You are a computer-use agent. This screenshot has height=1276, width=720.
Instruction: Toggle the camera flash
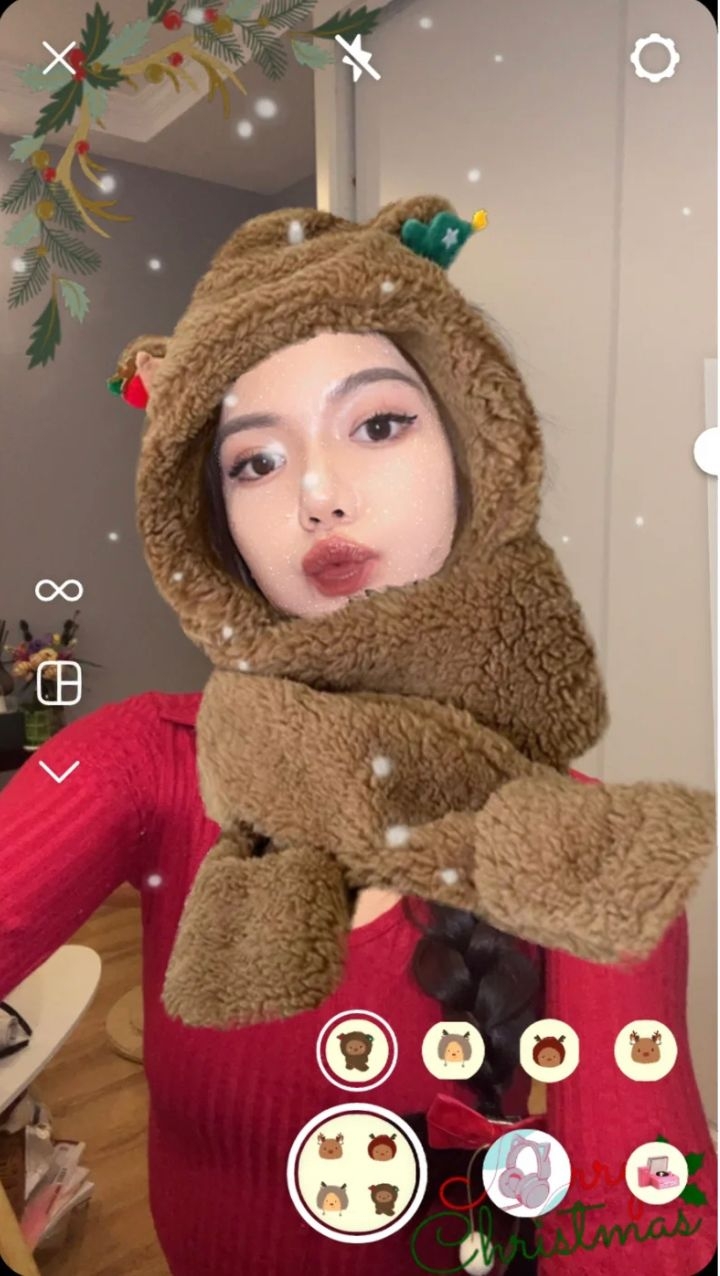click(357, 58)
